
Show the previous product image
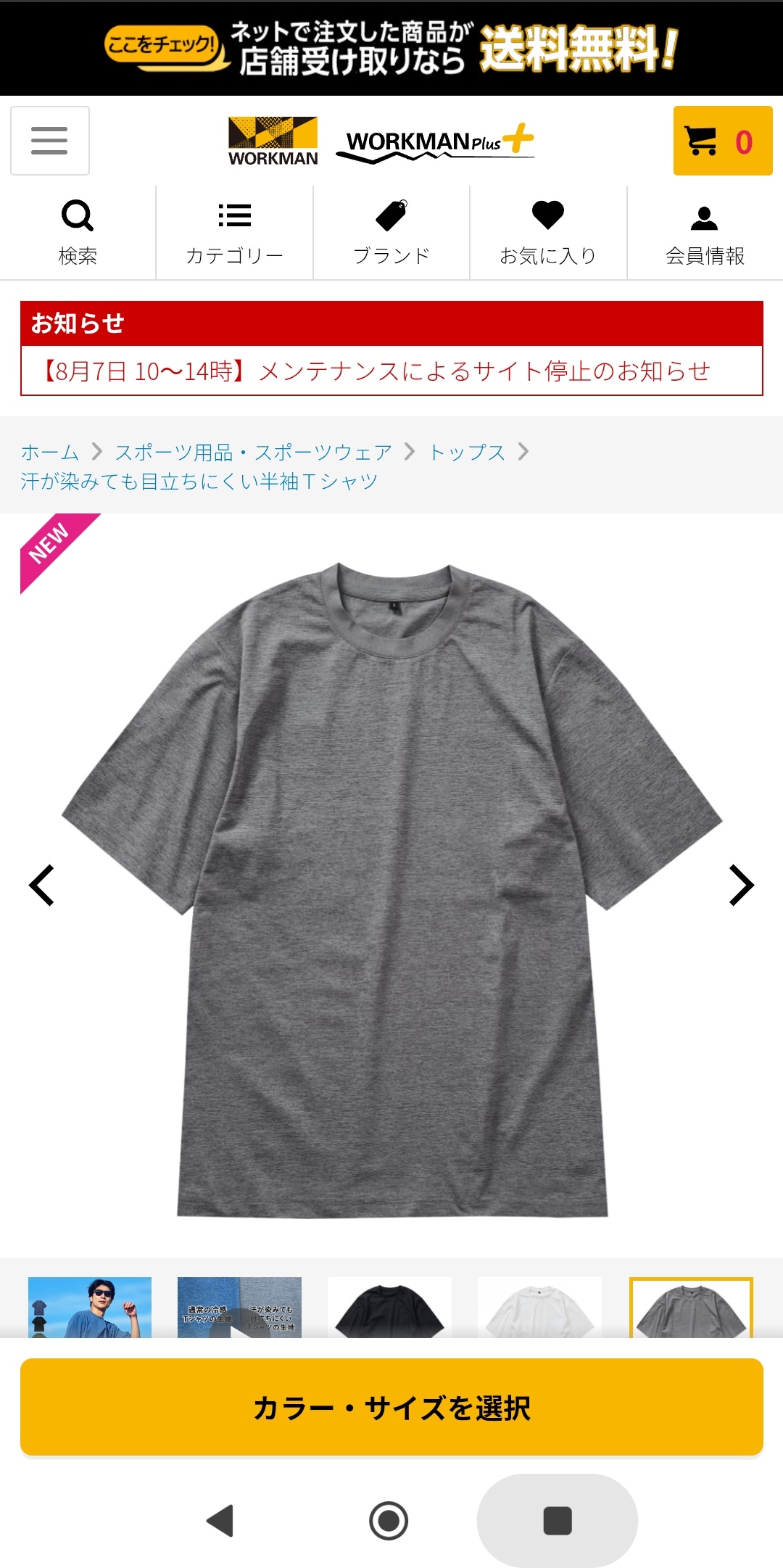(41, 885)
